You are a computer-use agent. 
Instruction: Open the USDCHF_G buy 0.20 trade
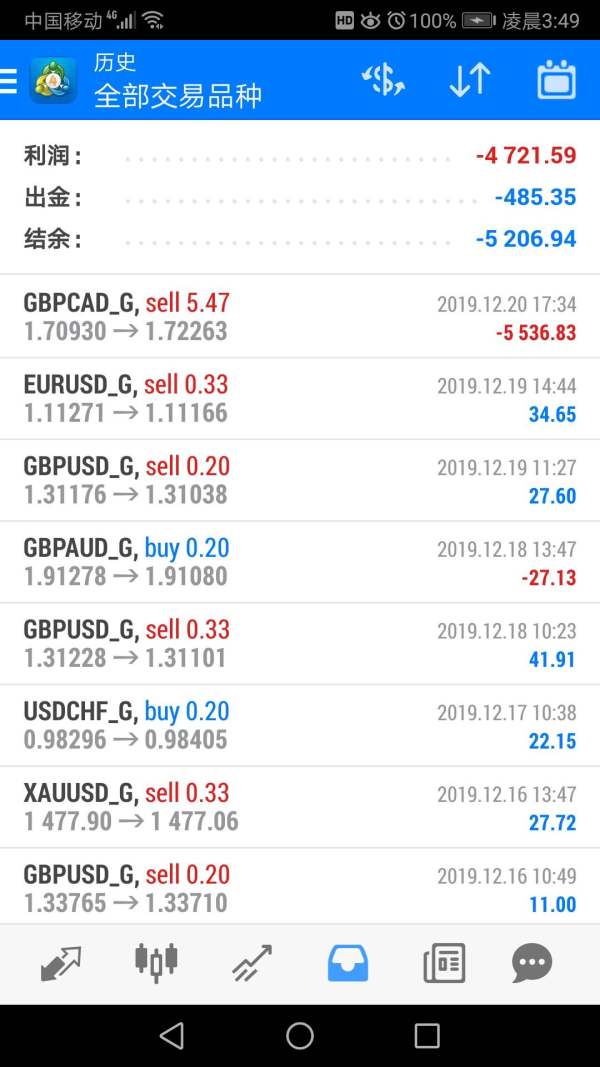300,725
